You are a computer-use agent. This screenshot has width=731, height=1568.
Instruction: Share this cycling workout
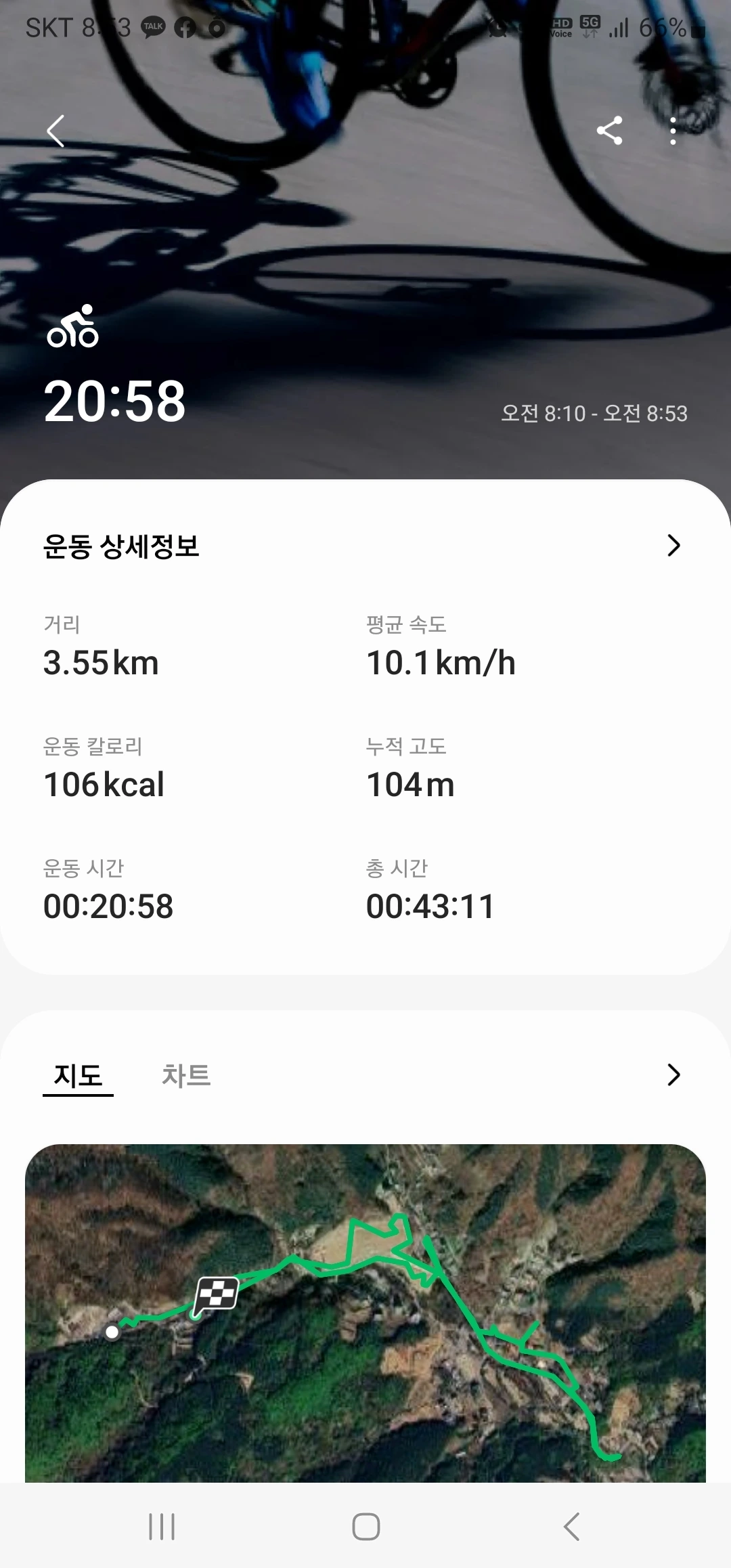[x=609, y=131]
